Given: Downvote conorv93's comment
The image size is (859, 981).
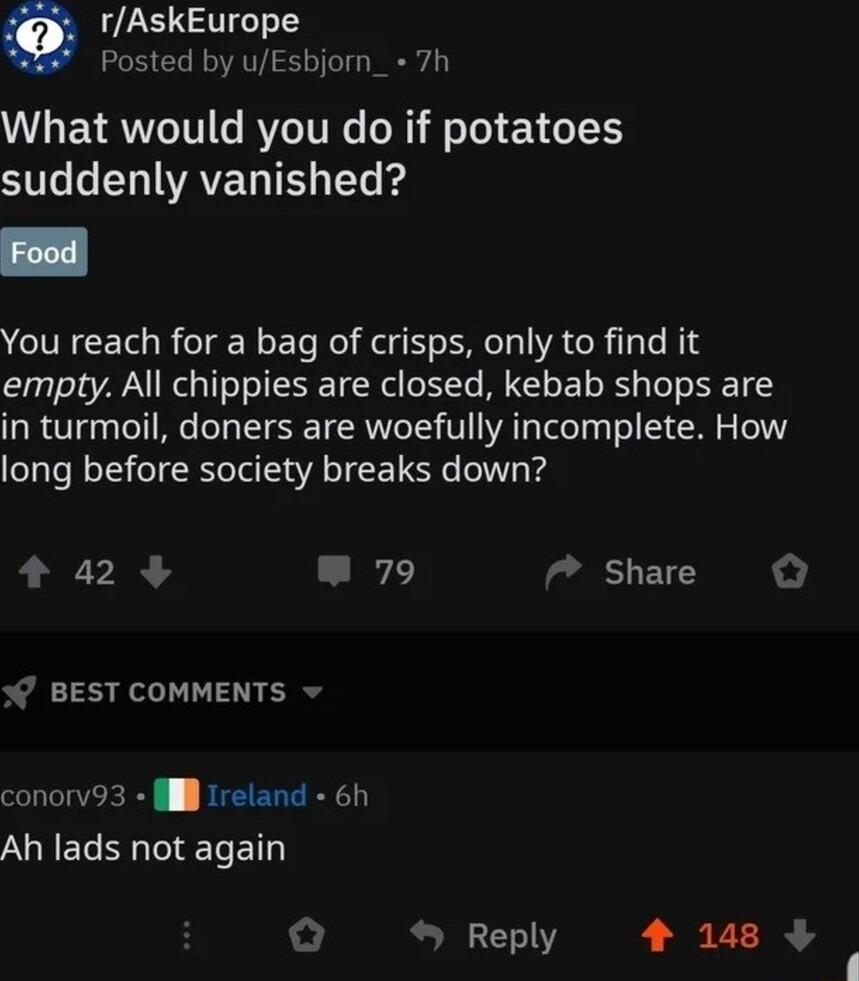Looking at the screenshot, I should [x=797, y=935].
